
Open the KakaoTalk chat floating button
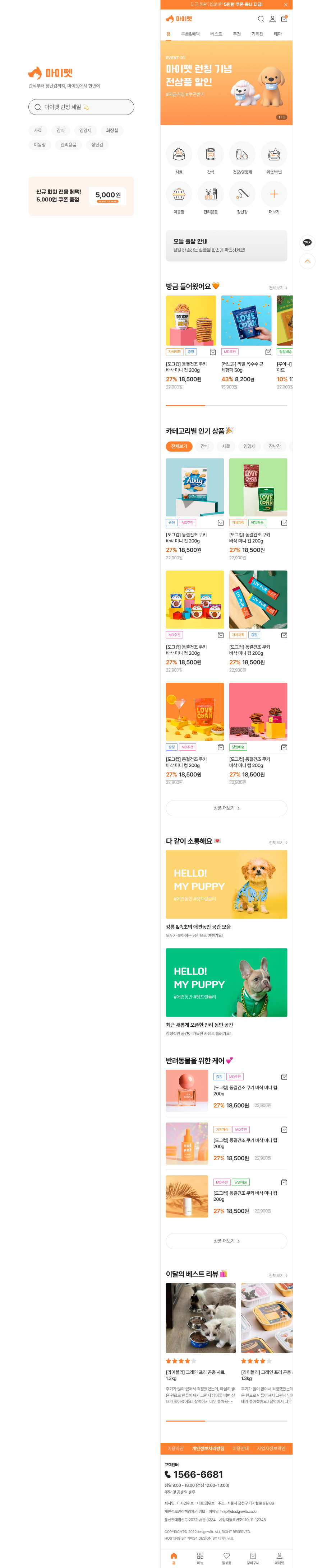point(308,242)
